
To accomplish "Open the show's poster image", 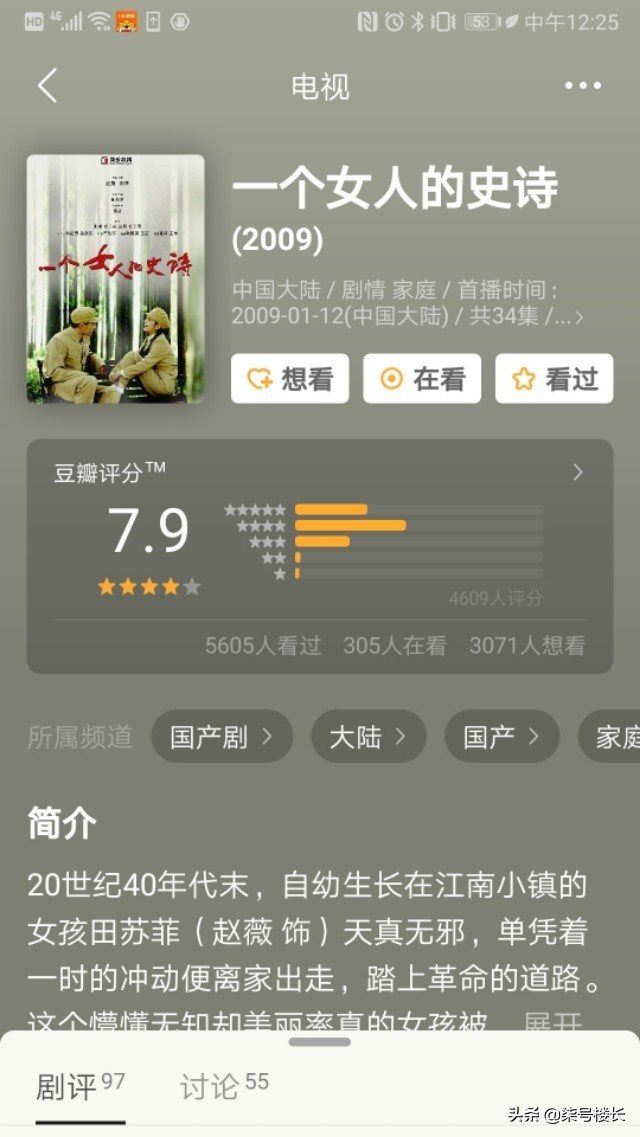I will pos(115,279).
